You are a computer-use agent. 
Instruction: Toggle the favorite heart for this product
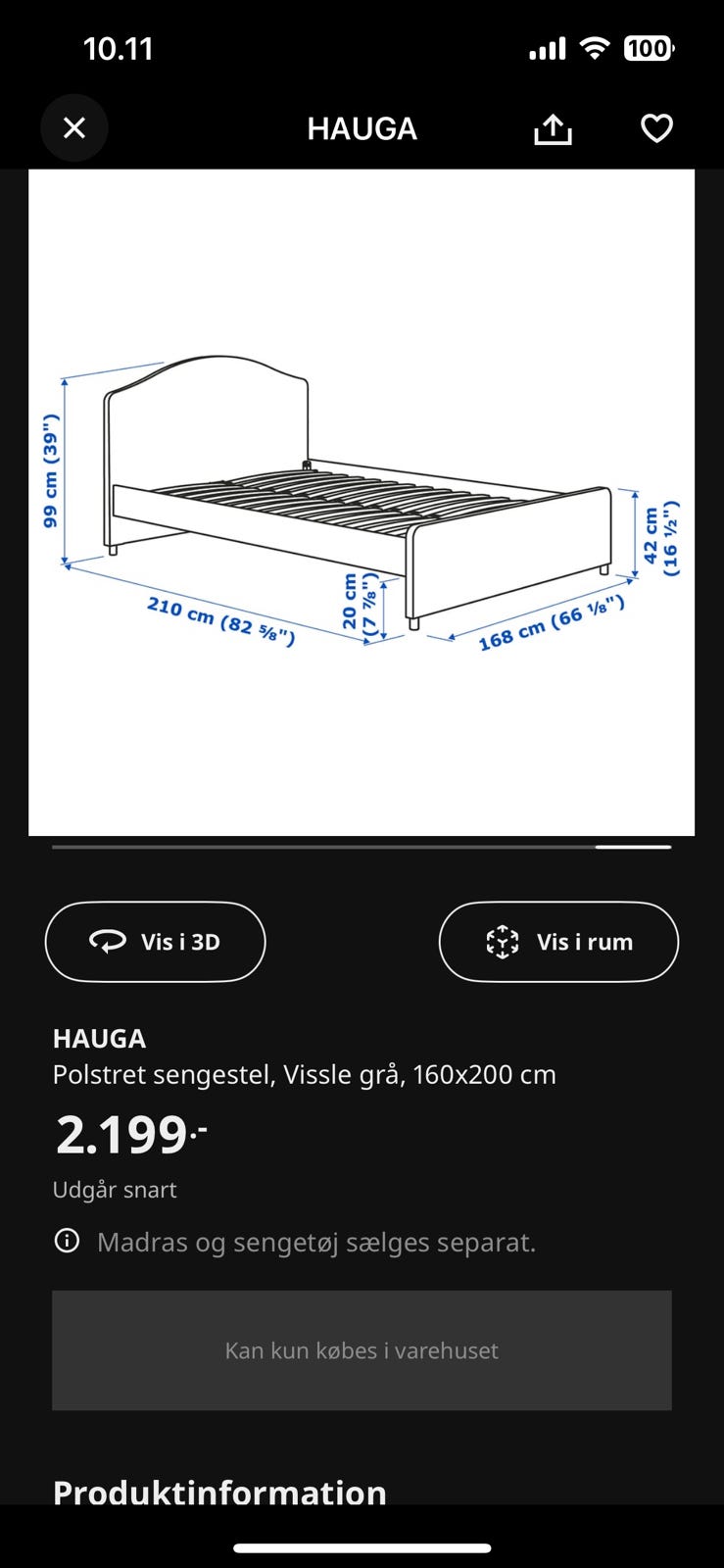click(x=657, y=127)
